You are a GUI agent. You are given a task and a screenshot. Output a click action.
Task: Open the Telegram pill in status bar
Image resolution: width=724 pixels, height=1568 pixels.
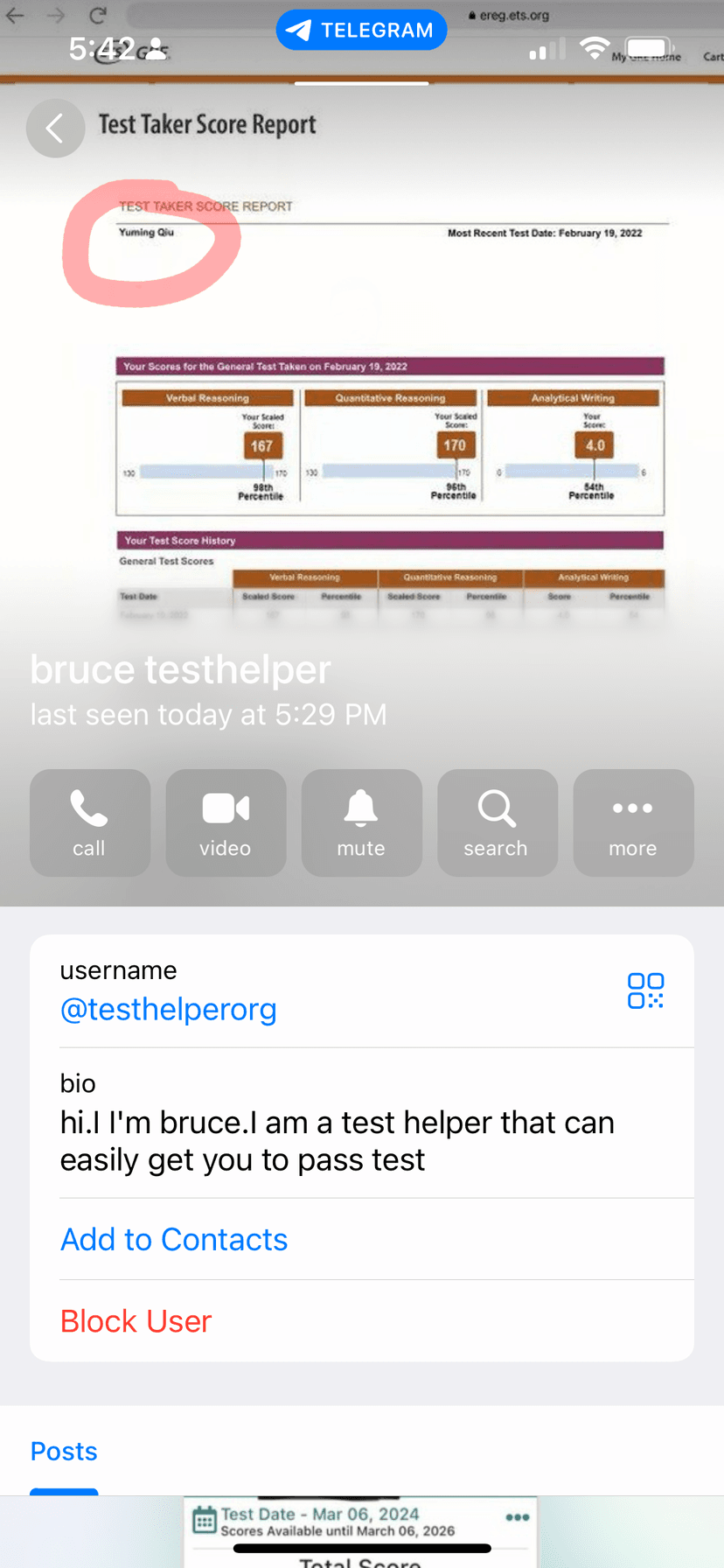point(361,30)
